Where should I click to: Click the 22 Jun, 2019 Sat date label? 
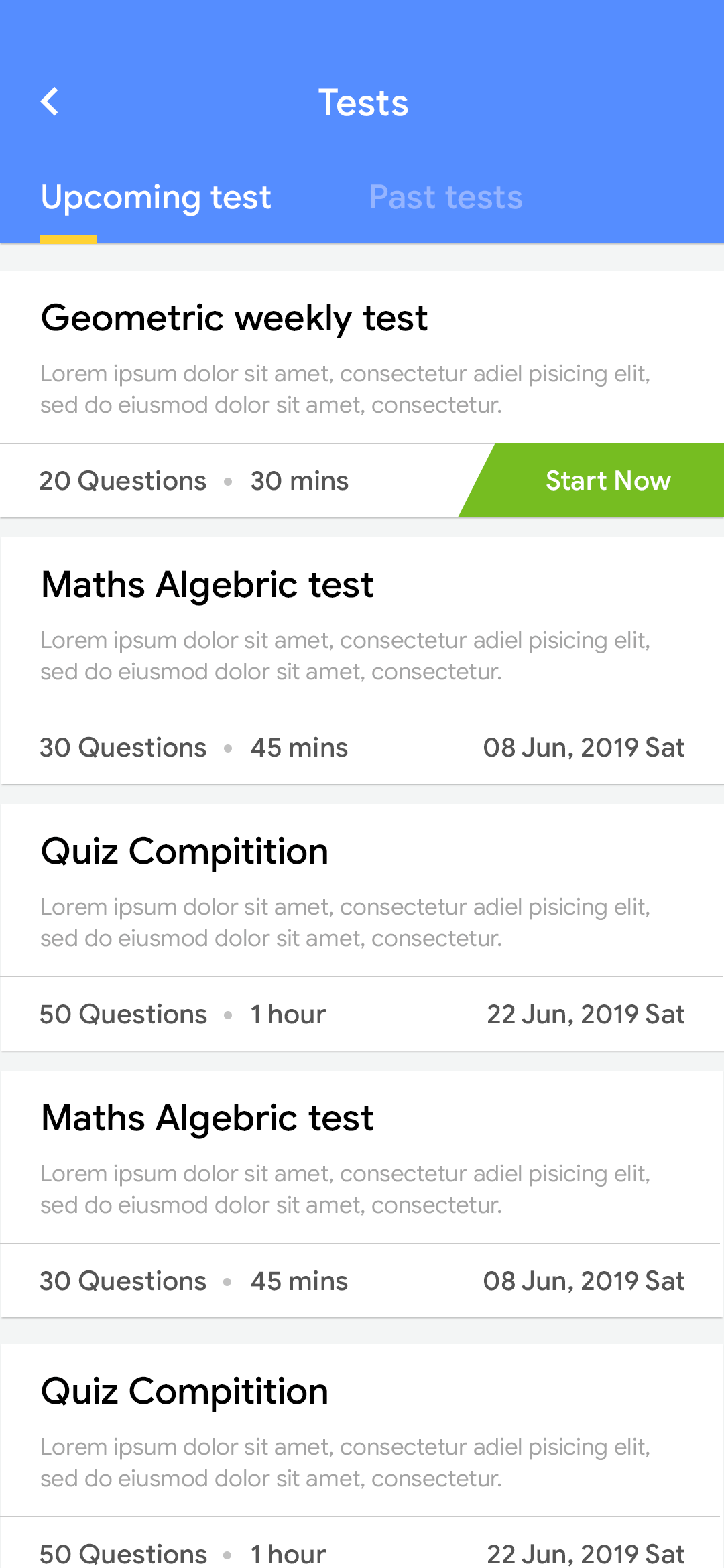585,1014
